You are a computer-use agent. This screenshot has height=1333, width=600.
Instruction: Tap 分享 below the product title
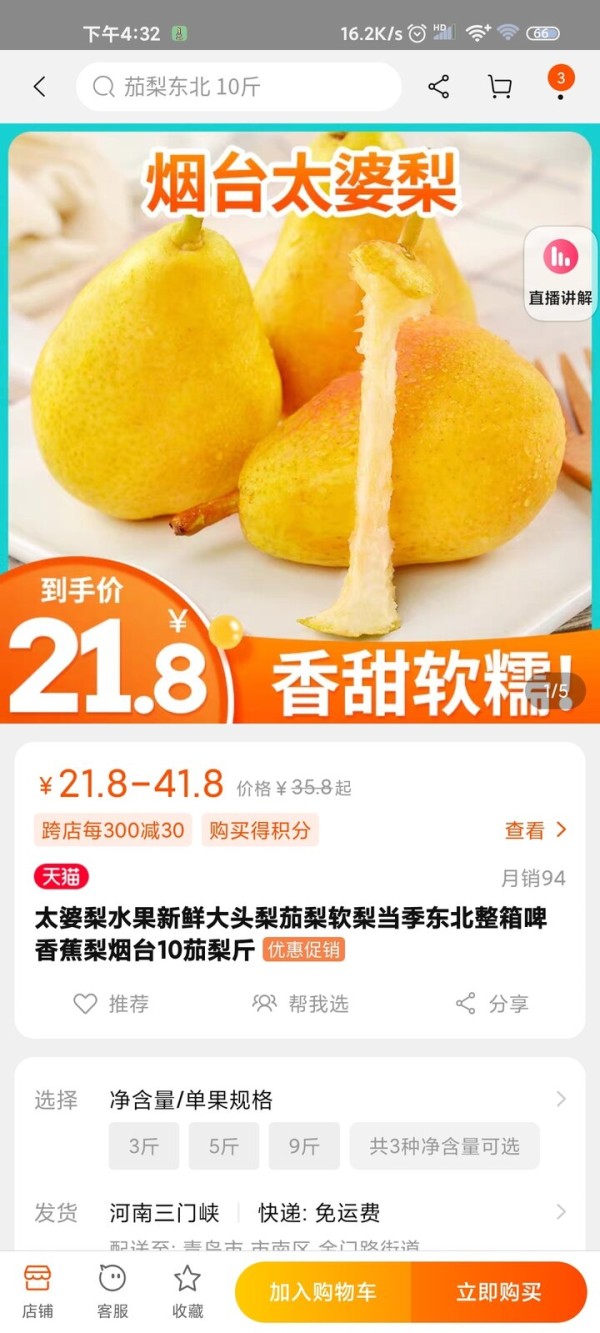pyautogui.click(x=492, y=1004)
